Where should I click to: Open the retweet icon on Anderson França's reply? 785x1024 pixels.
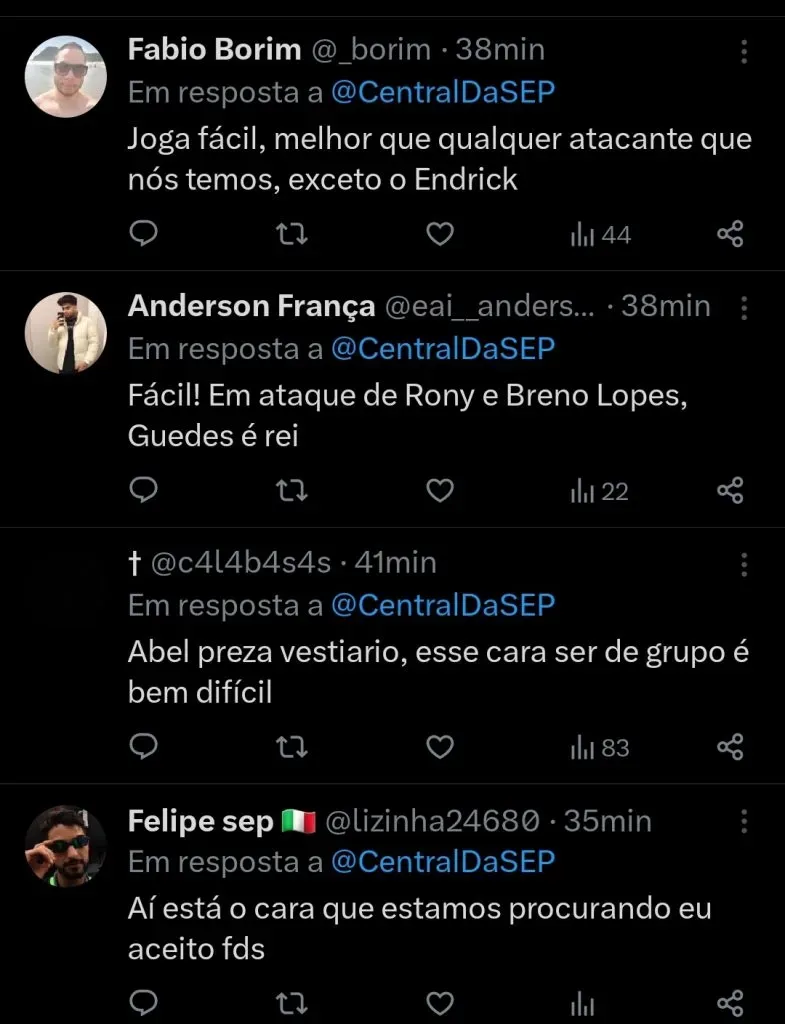click(291, 489)
